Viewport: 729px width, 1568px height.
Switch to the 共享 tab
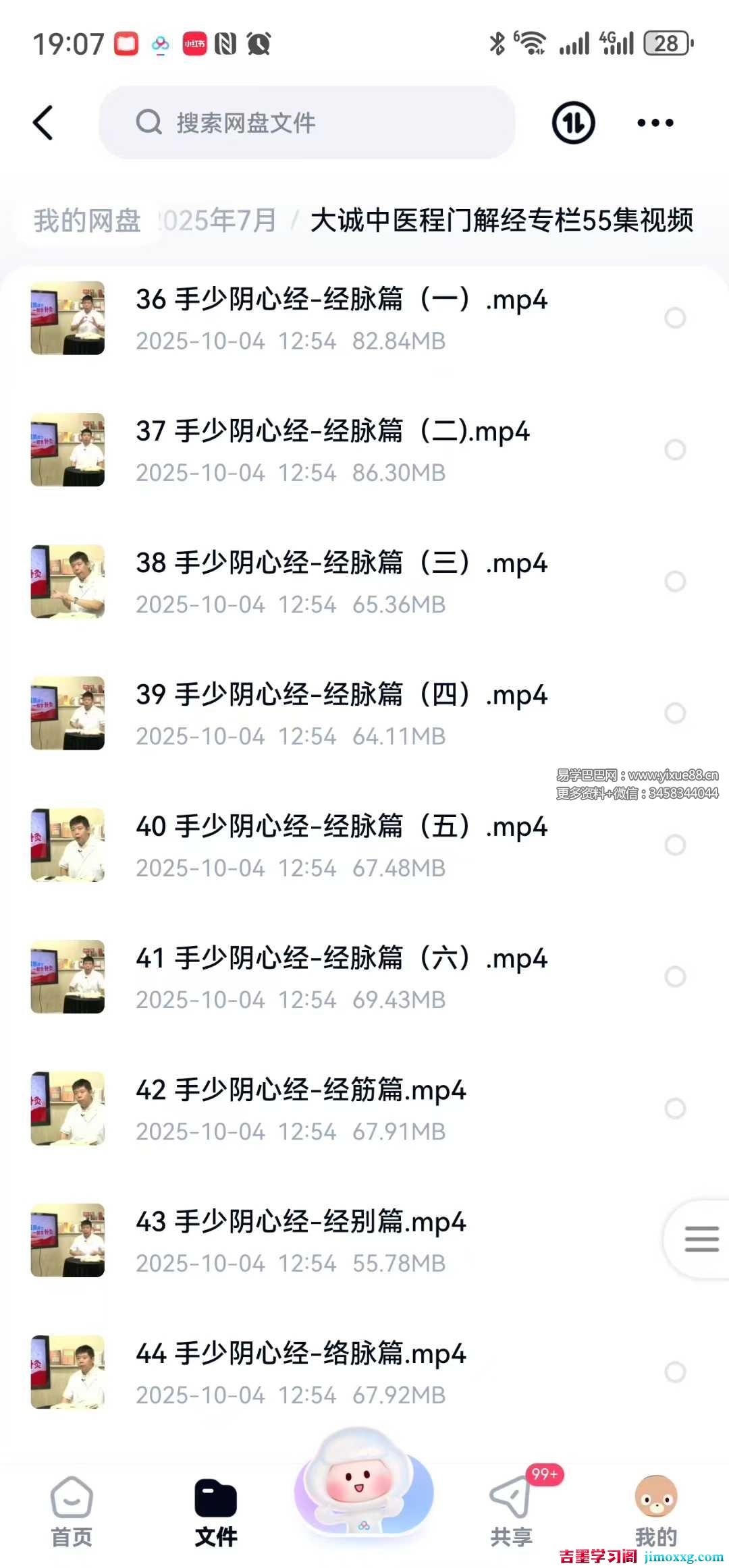coord(511,1512)
